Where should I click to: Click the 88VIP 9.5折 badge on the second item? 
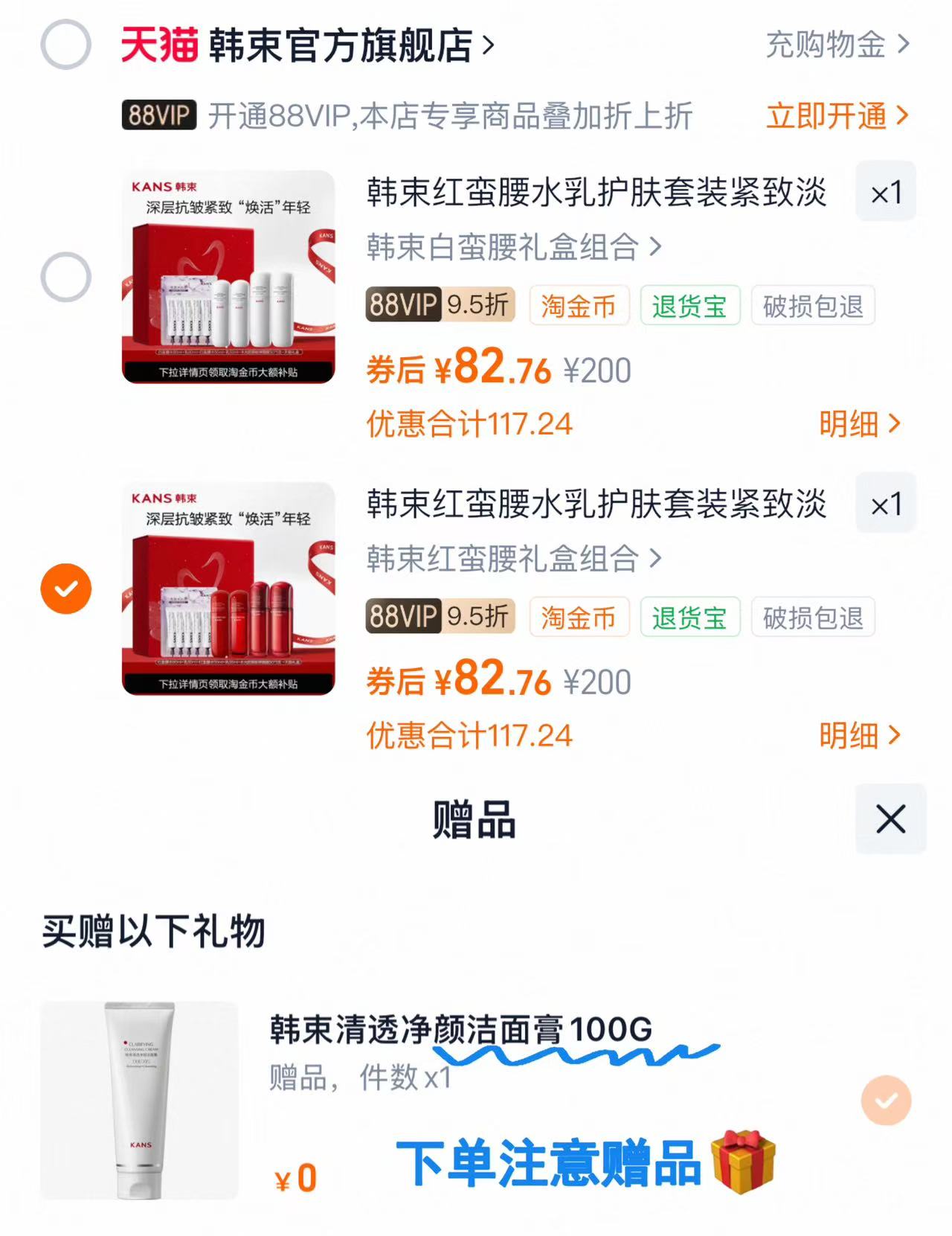(x=439, y=616)
